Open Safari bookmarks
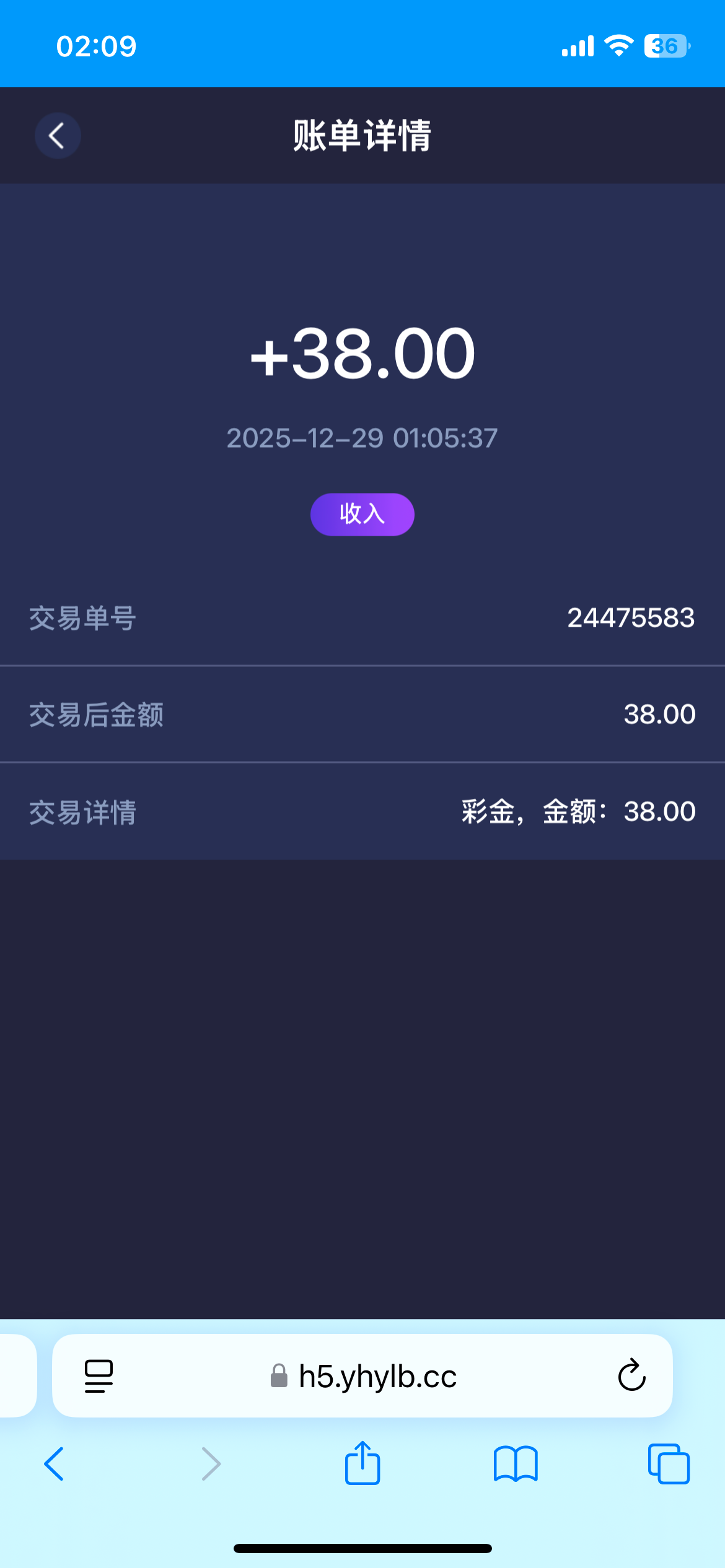The width and height of the screenshot is (725, 1568). click(x=516, y=1464)
